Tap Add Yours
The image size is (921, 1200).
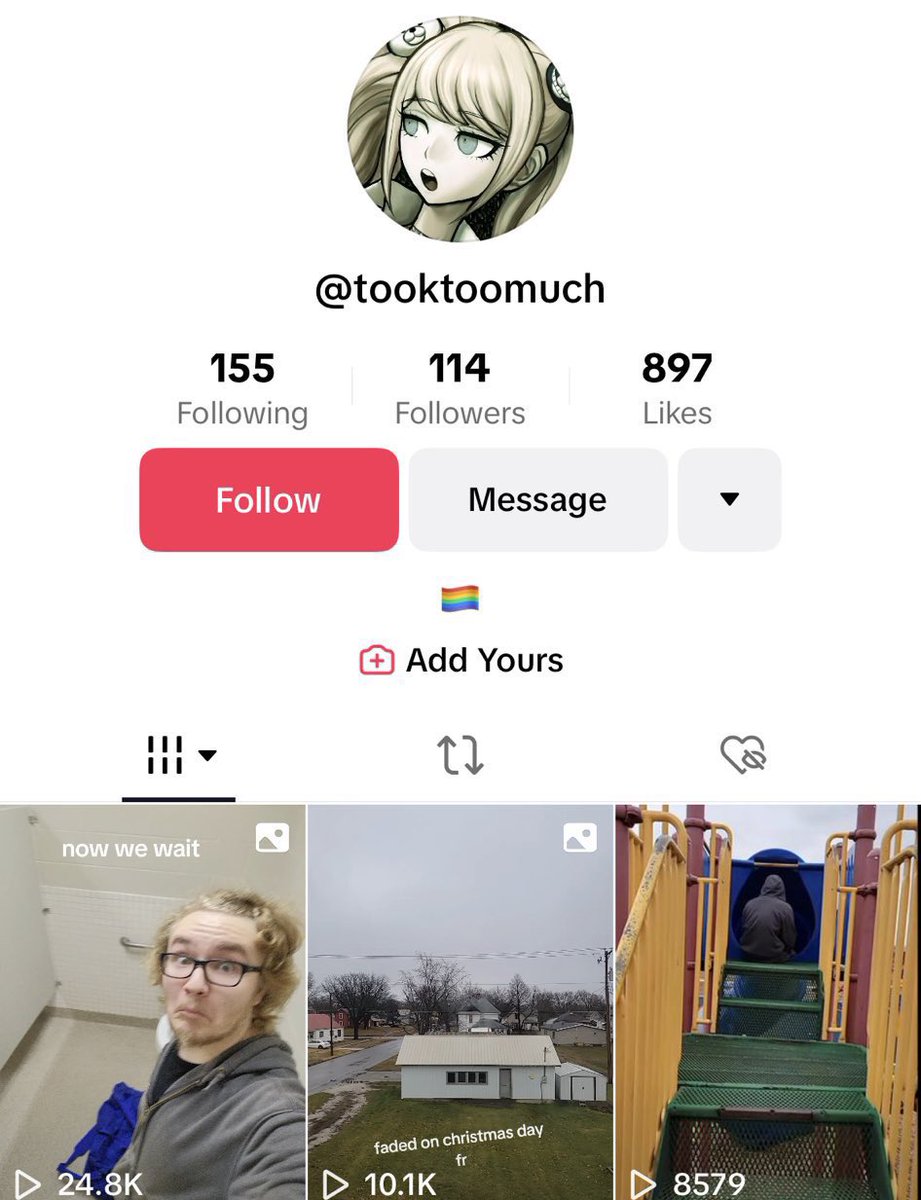click(462, 660)
